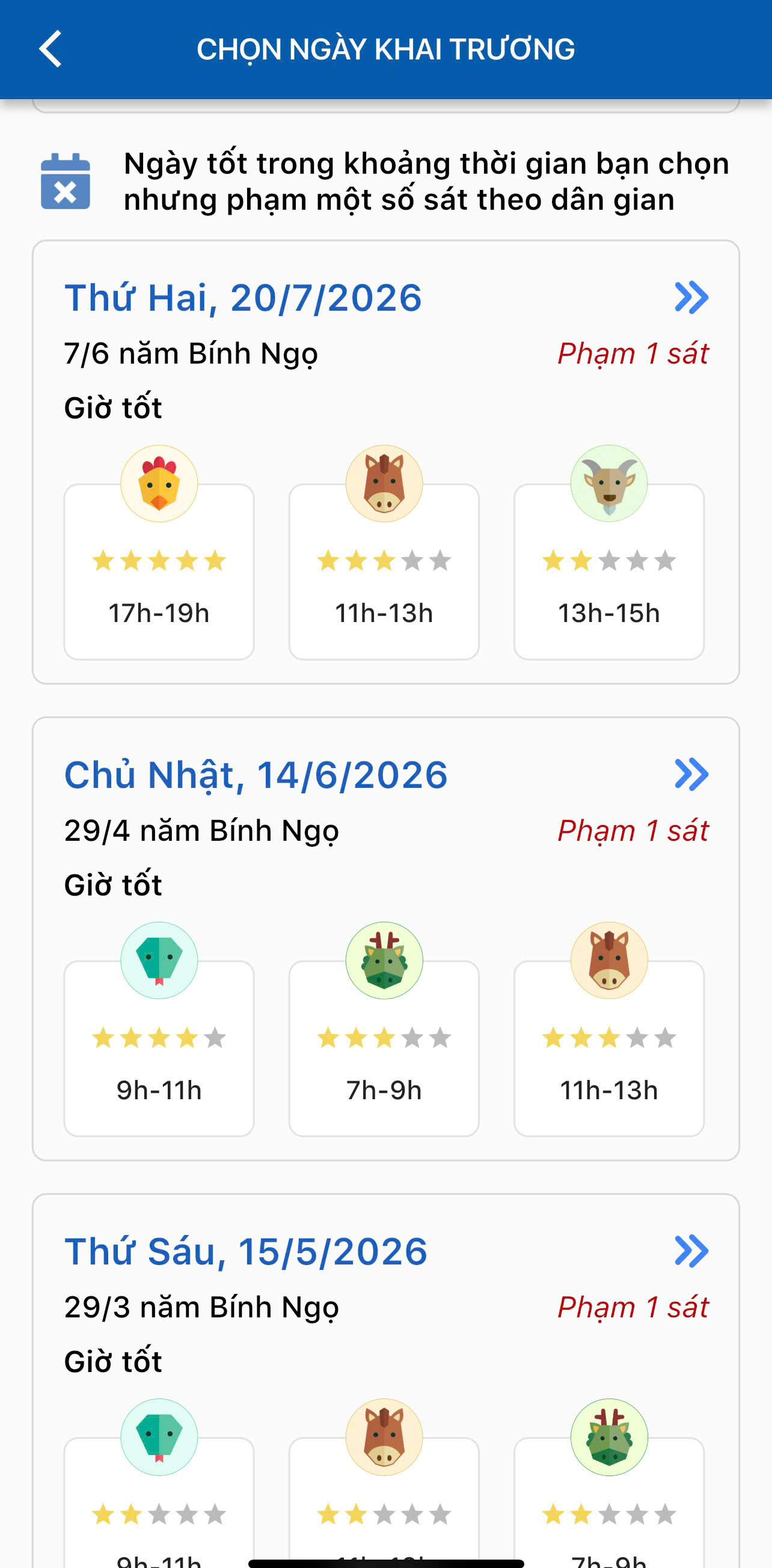
Task: Select the horse zodiac icon above 11h-13h on Chủ Nhật
Action: point(610,960)
